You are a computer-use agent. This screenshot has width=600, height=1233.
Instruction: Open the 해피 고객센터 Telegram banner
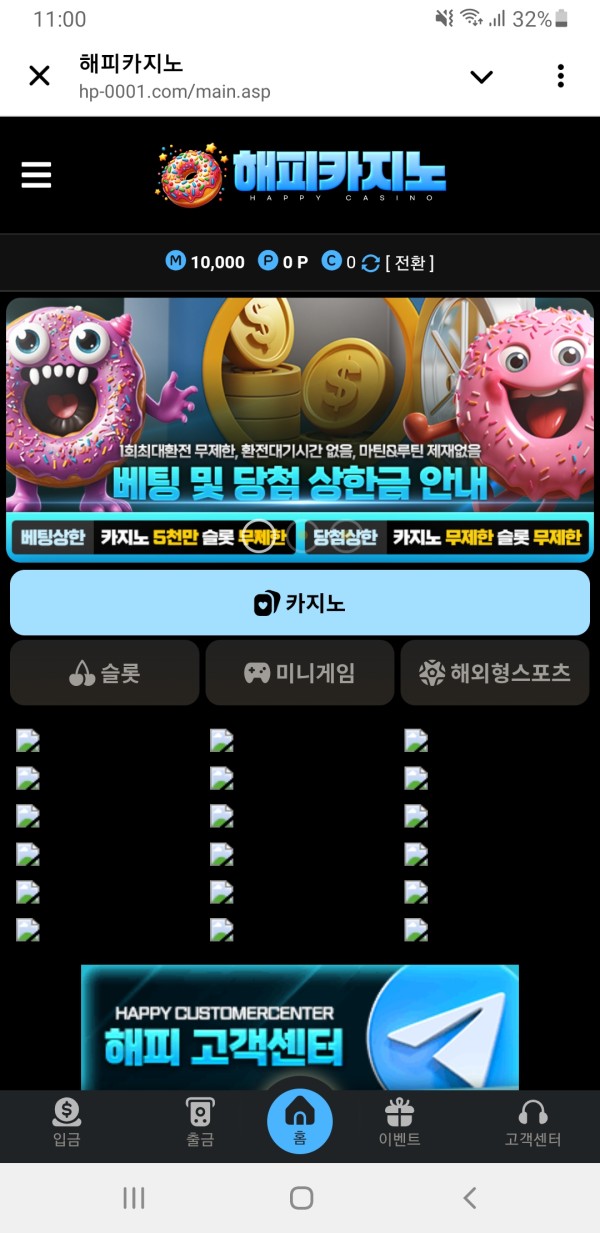click(300, 1027)
